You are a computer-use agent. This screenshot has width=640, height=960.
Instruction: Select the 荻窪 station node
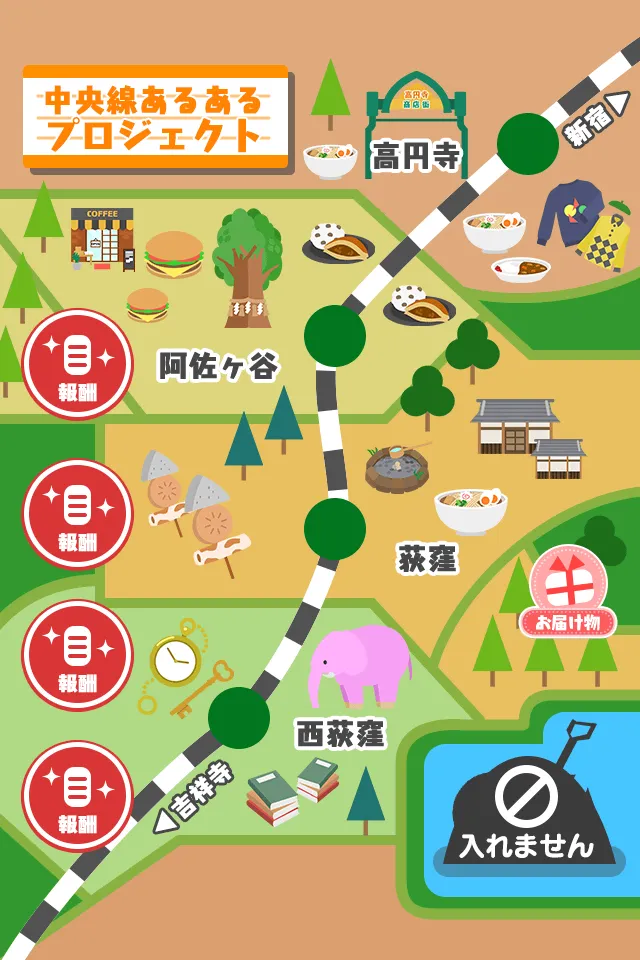(335, 529)
